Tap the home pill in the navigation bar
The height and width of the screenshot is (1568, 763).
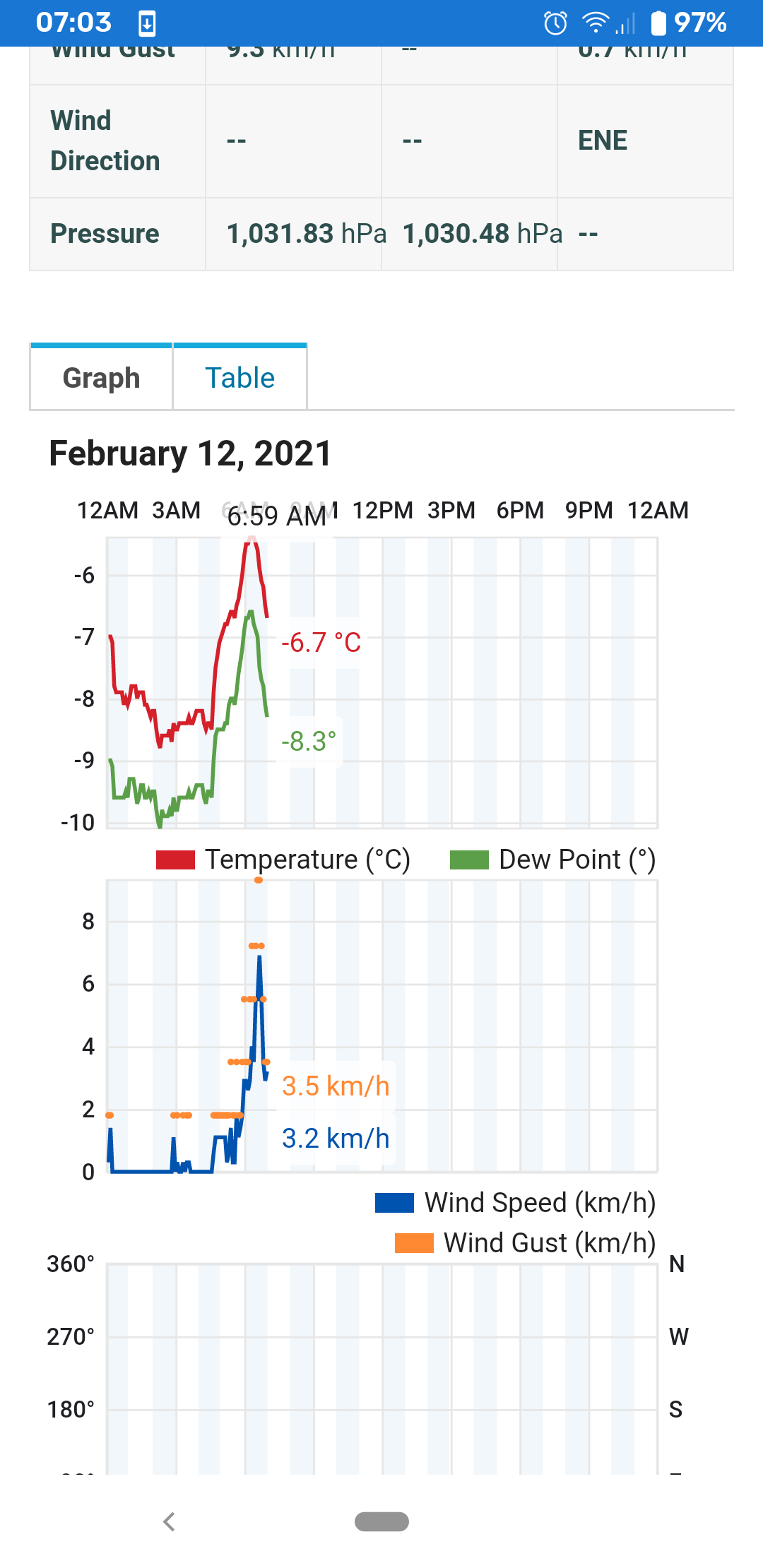(x=381, y=1521)
